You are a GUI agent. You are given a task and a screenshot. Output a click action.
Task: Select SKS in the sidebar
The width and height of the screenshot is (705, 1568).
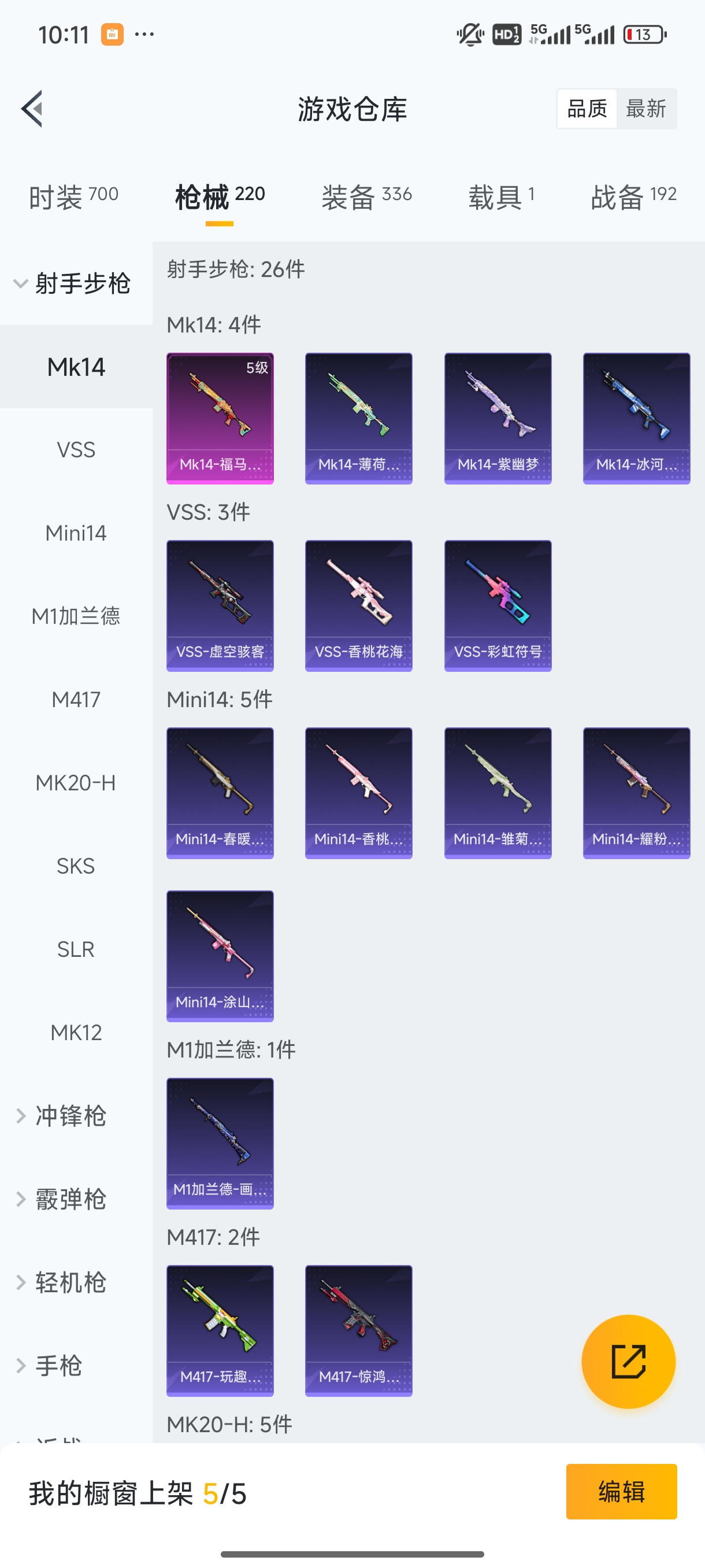pyautogui.click(x=76, y=866)
